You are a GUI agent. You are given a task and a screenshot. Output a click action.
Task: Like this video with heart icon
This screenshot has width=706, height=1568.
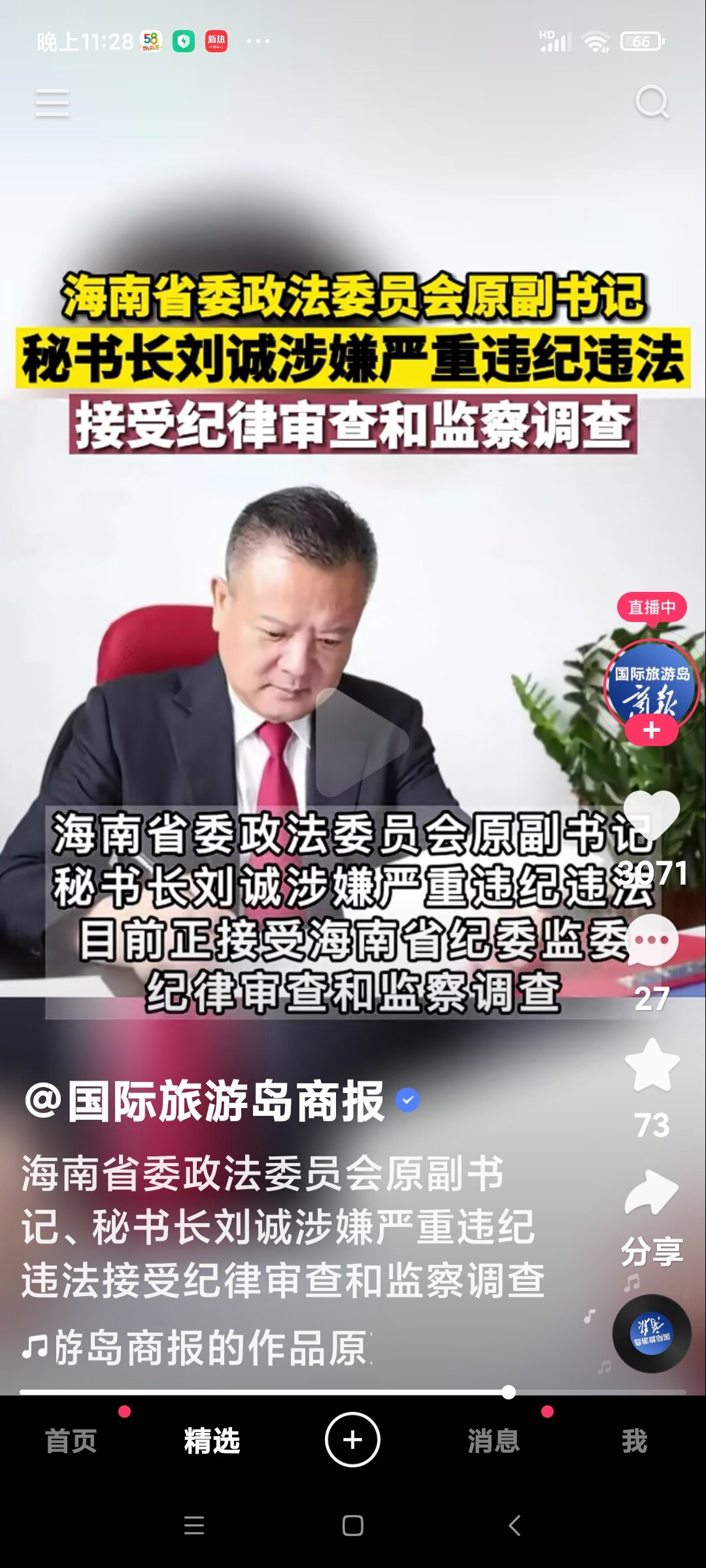pos(652,815)
